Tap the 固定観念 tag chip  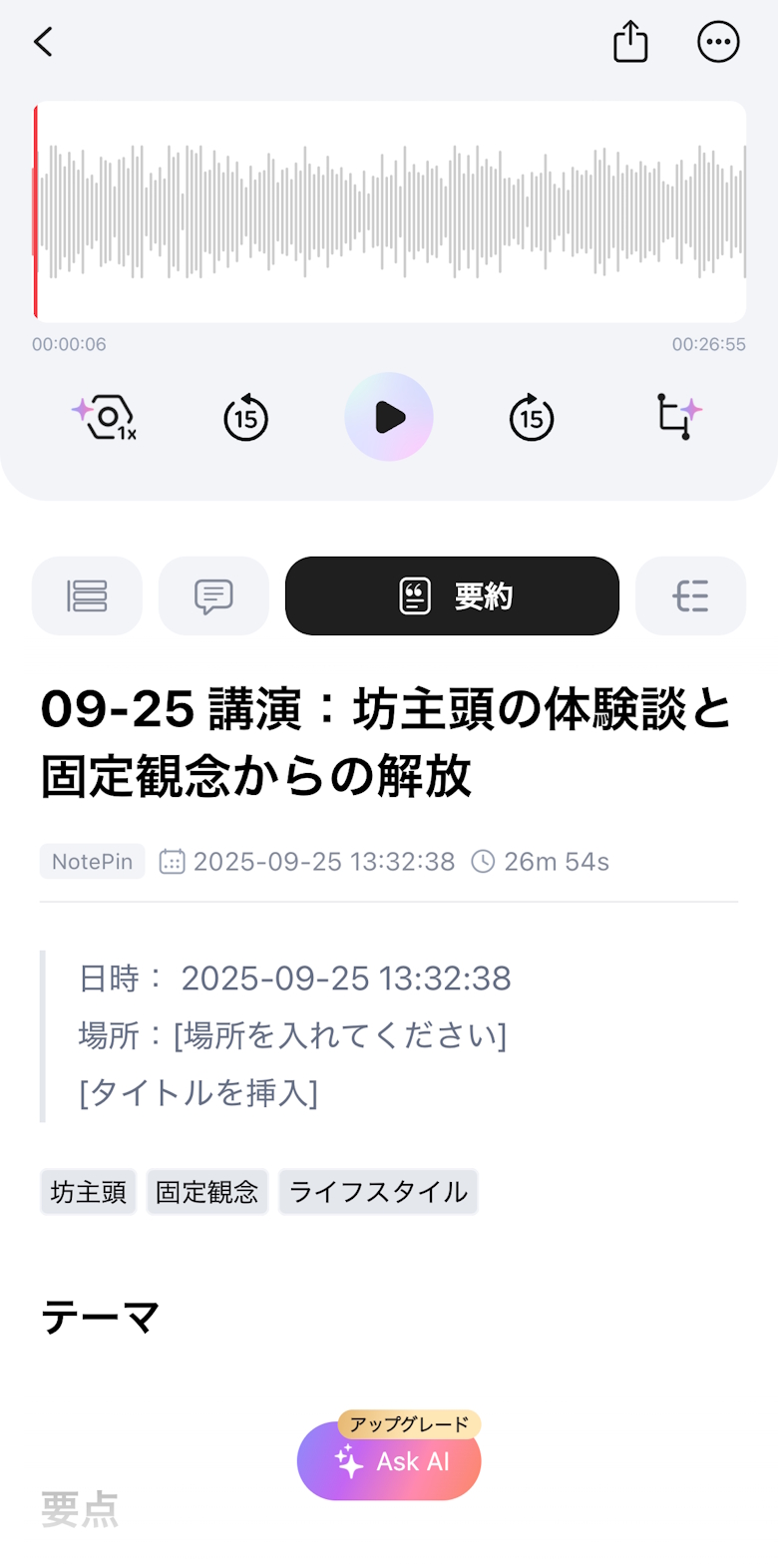click(x=206, y=1192)
